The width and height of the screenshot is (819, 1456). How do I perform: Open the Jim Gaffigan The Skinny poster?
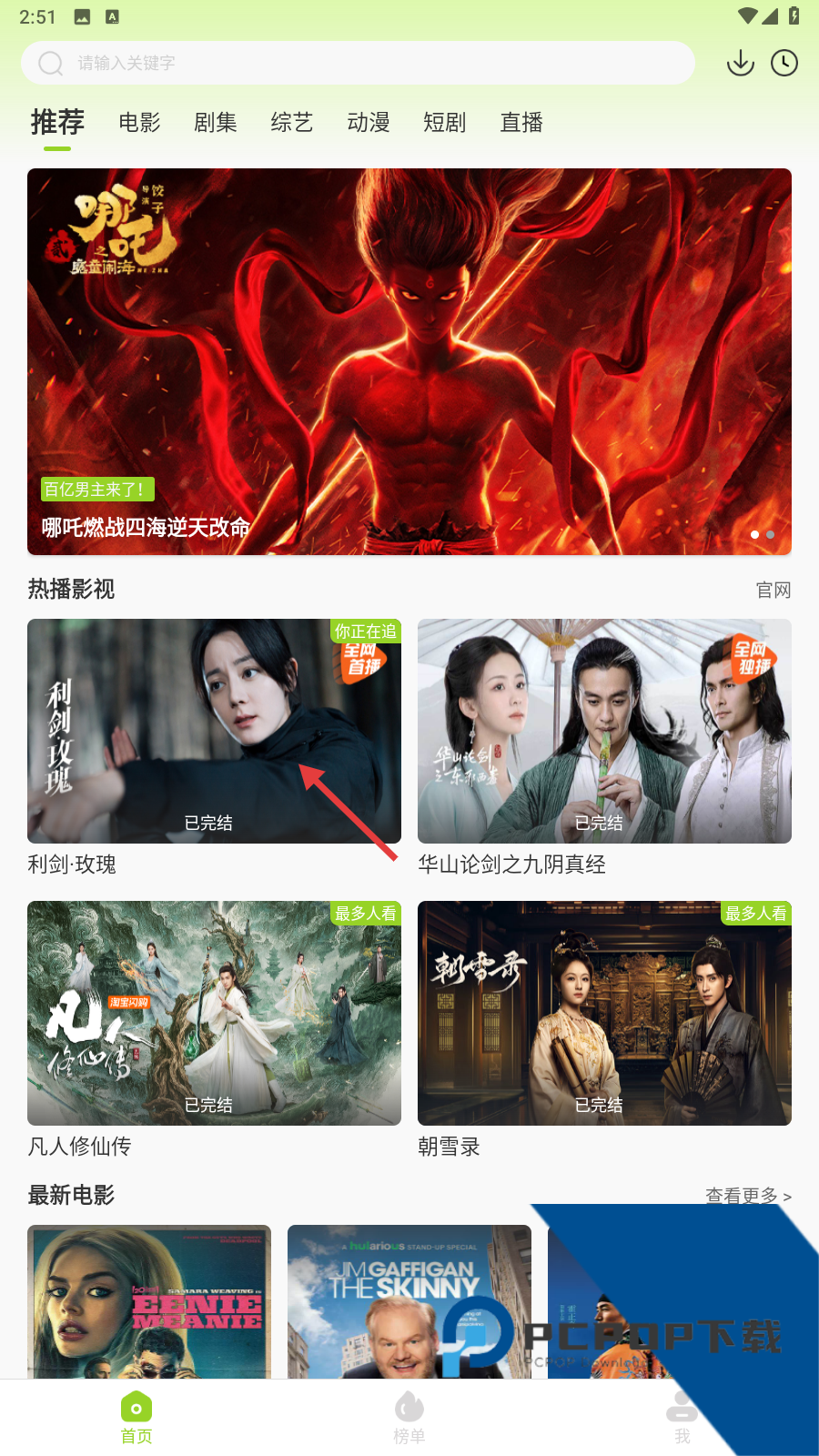pyautogui.click(x=409, y=1301)
